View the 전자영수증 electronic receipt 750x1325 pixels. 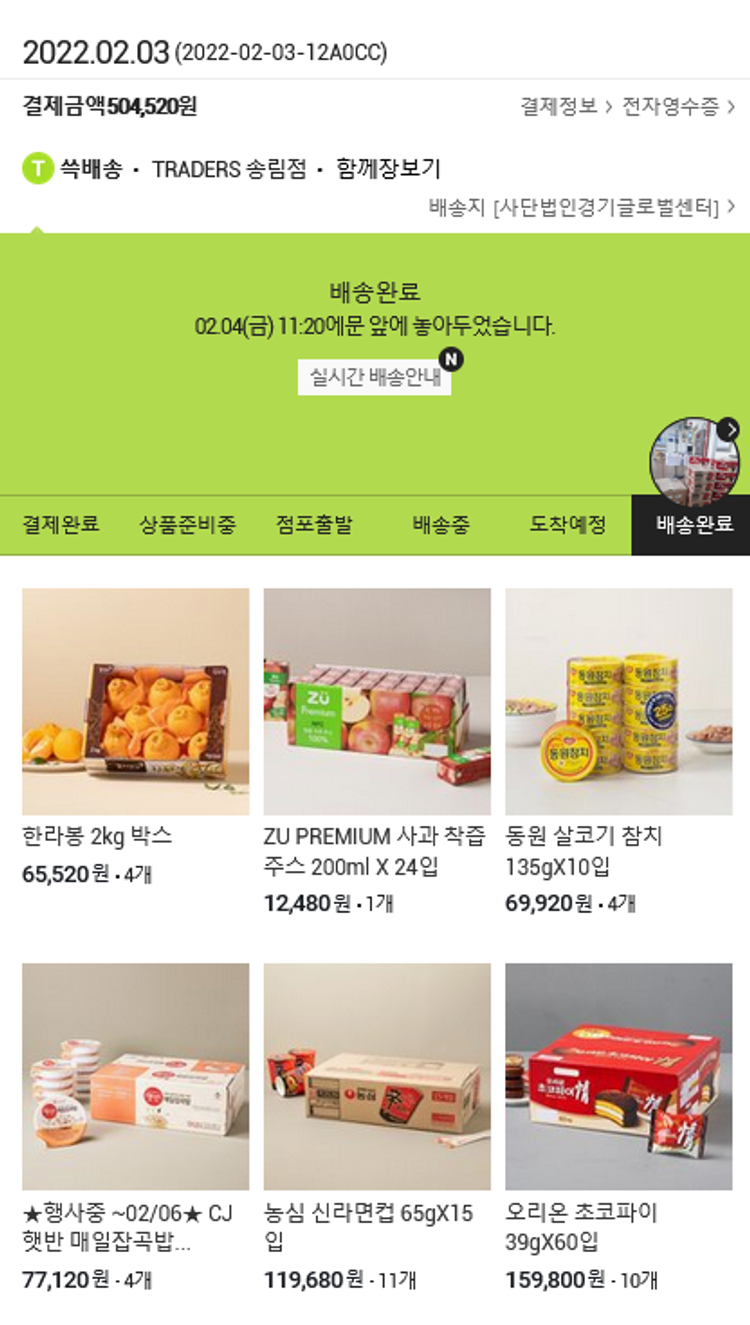[677, 106]
